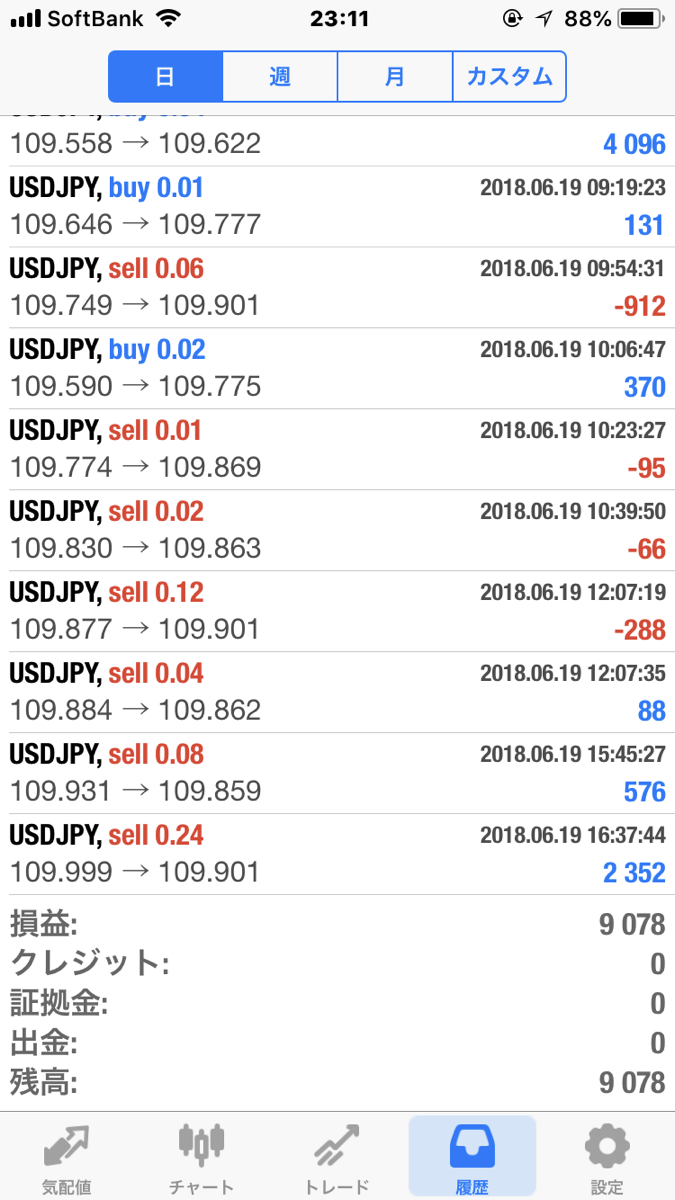Tap the 履歴 history tab
The image size is (675, 1200).
(472, 1158)
